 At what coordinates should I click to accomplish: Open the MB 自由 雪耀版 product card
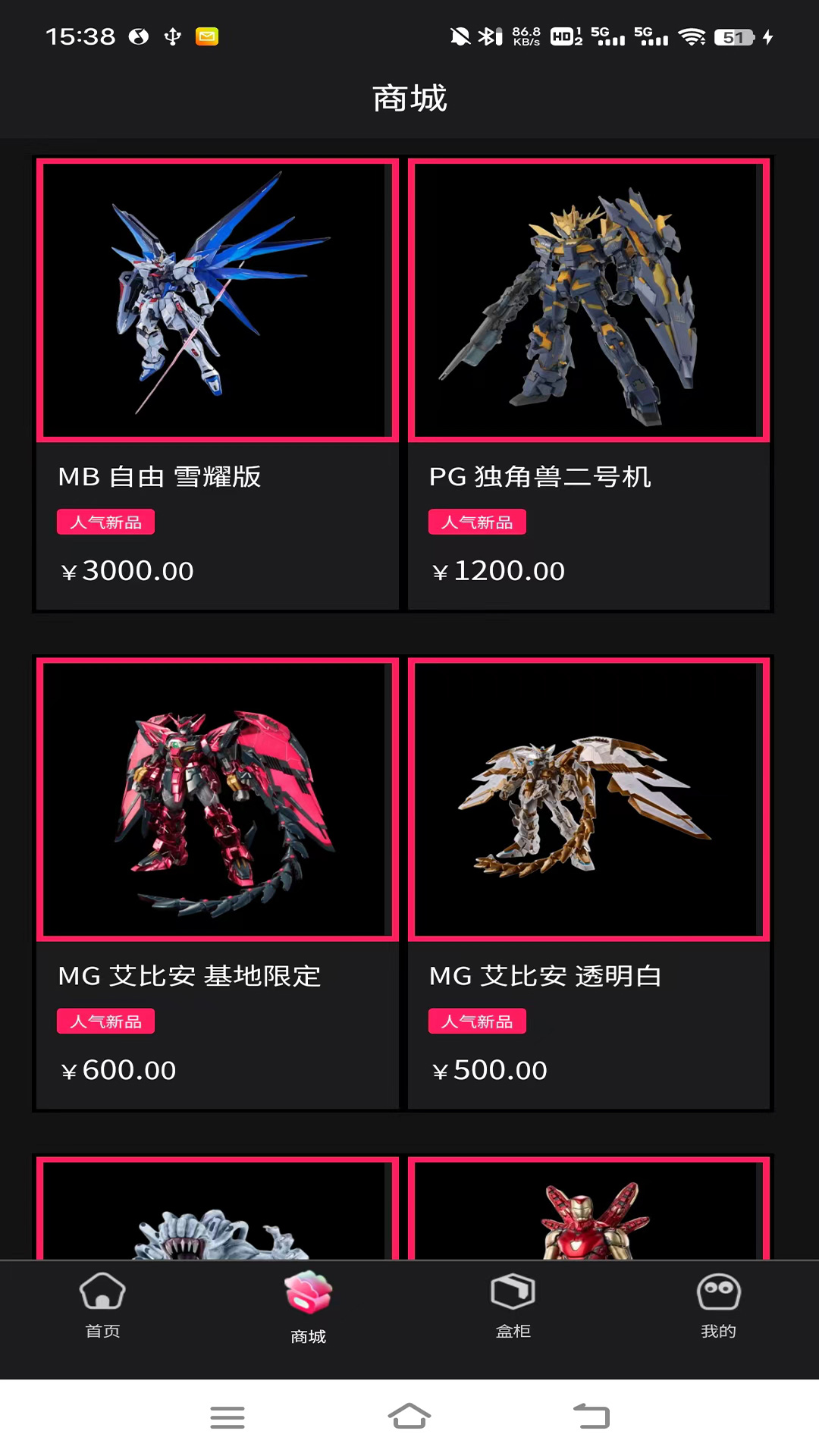[217, 383]
